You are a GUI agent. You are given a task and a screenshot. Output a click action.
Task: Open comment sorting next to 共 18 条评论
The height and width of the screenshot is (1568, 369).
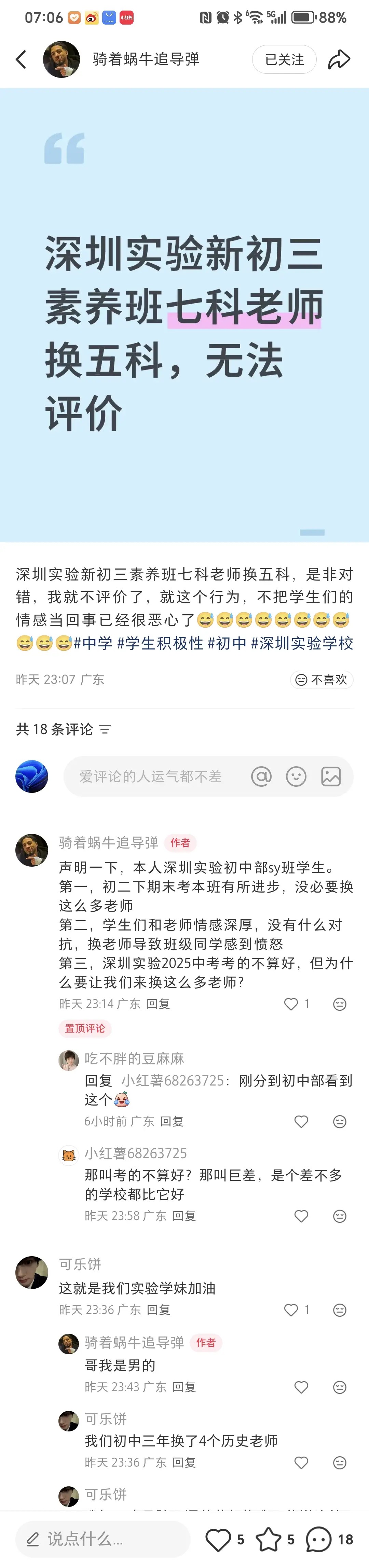tap(105, 729)
